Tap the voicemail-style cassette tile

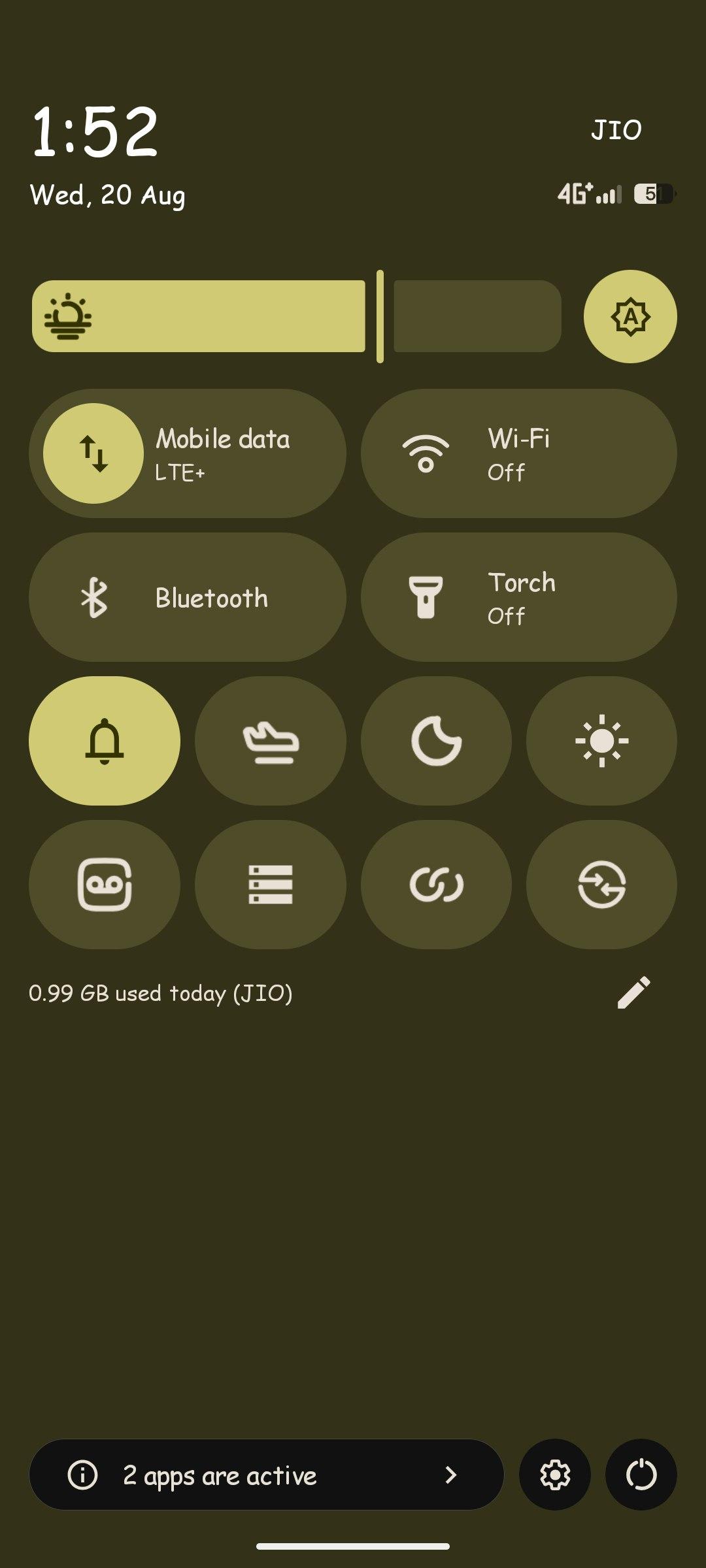pos(105,885)
